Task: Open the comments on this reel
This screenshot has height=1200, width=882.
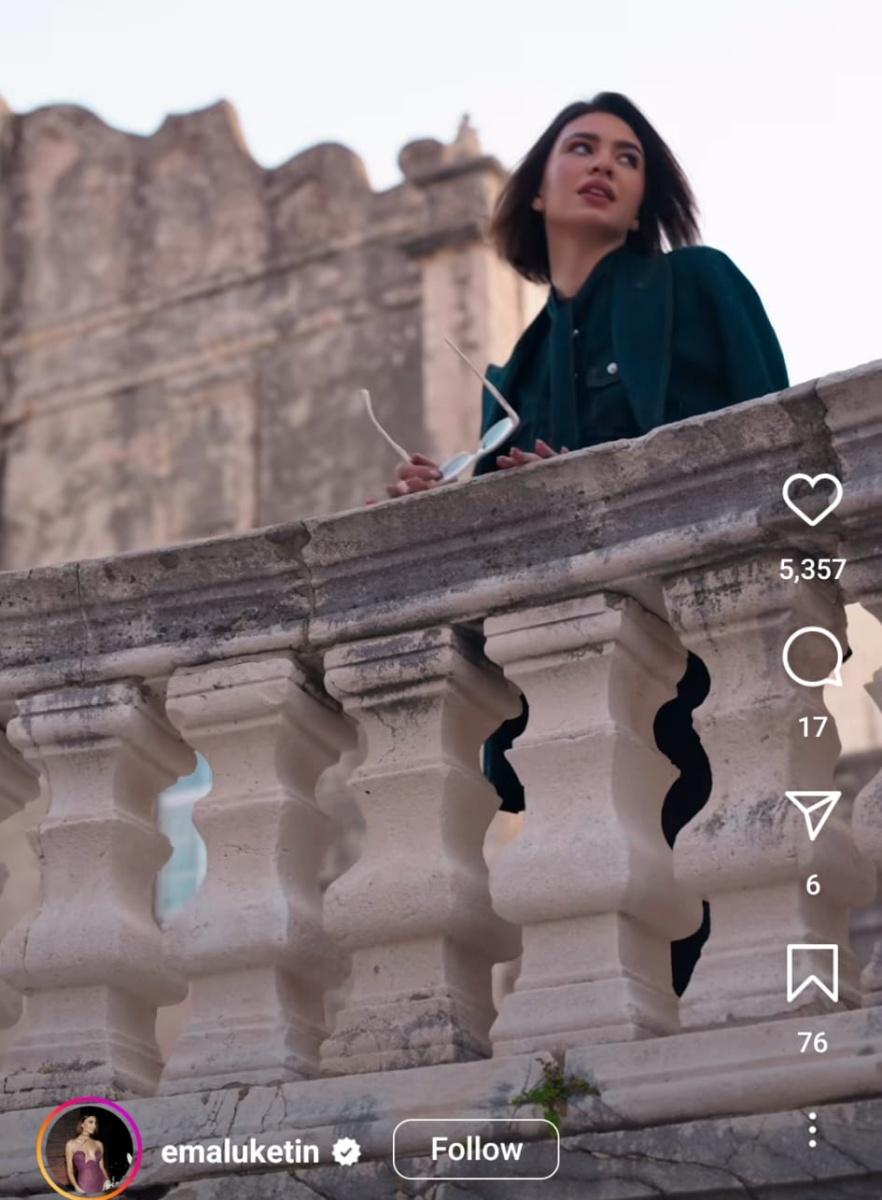Action: pos(812,657)
